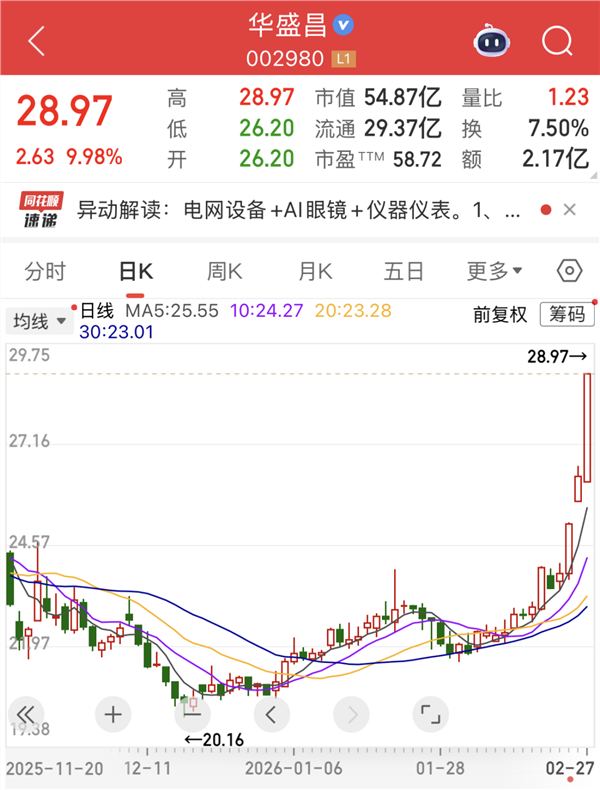
Task: Change the 前复权 adjustment setting
Action: pyautogui.click(x=500, y=315)
